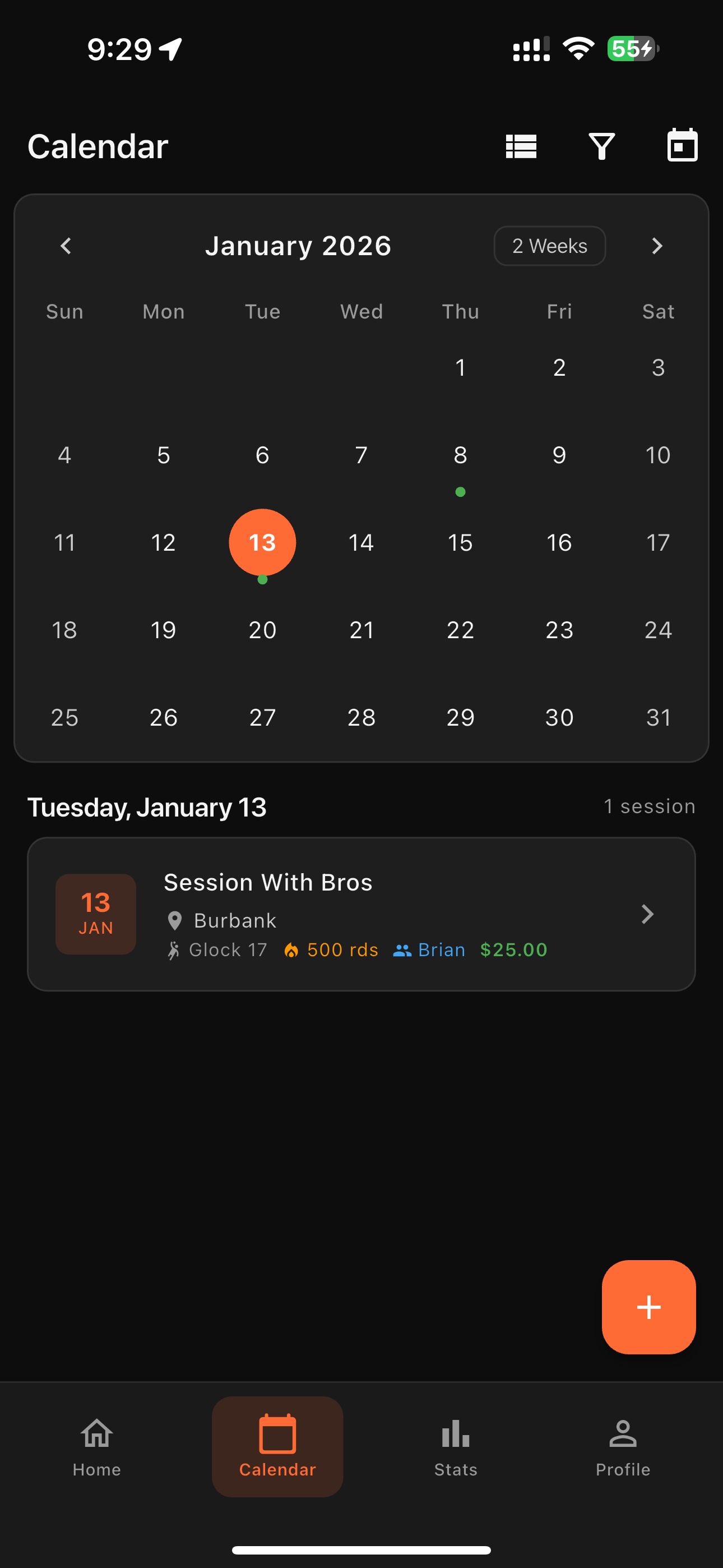Select January 20 on the calendar

[x=262, y=630]
